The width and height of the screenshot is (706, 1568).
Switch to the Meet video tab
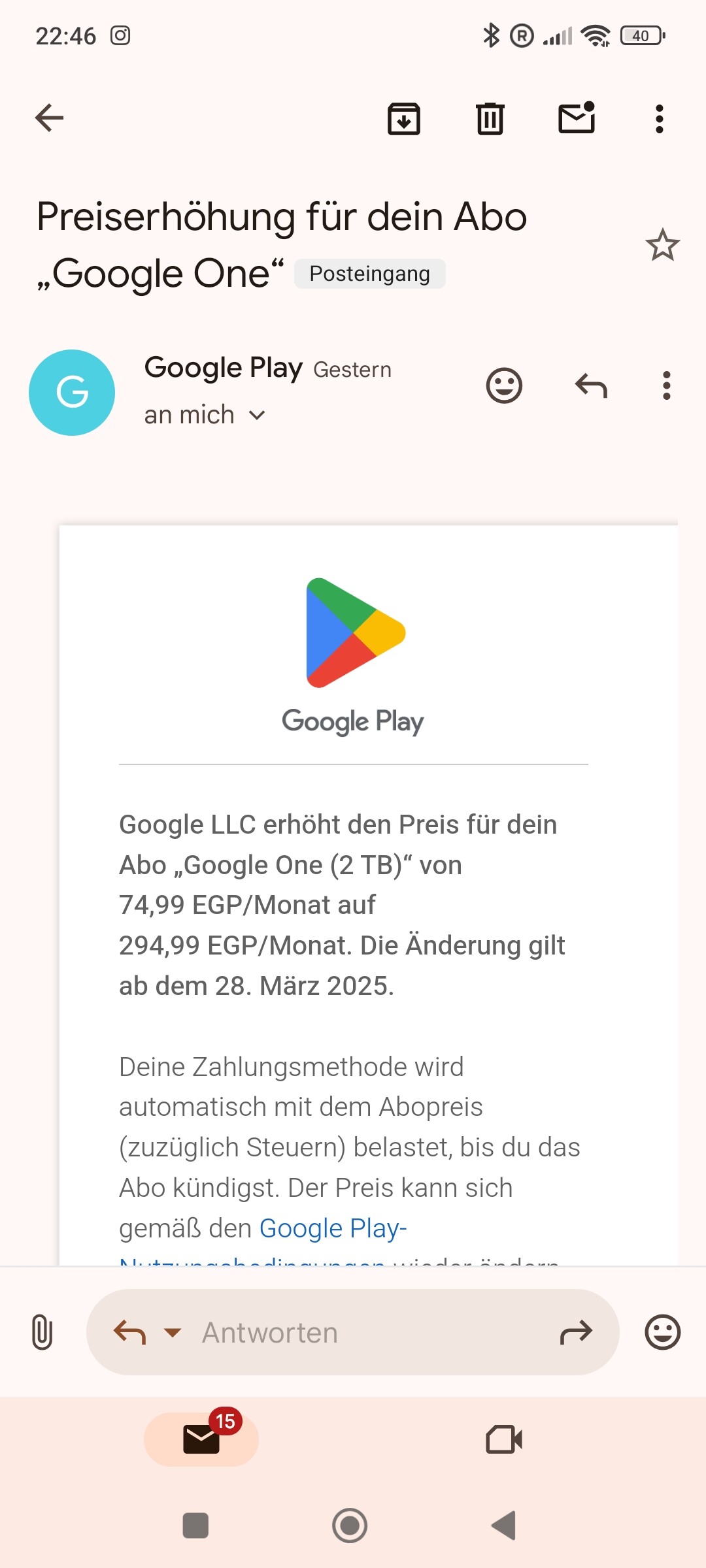(504, 1439)
